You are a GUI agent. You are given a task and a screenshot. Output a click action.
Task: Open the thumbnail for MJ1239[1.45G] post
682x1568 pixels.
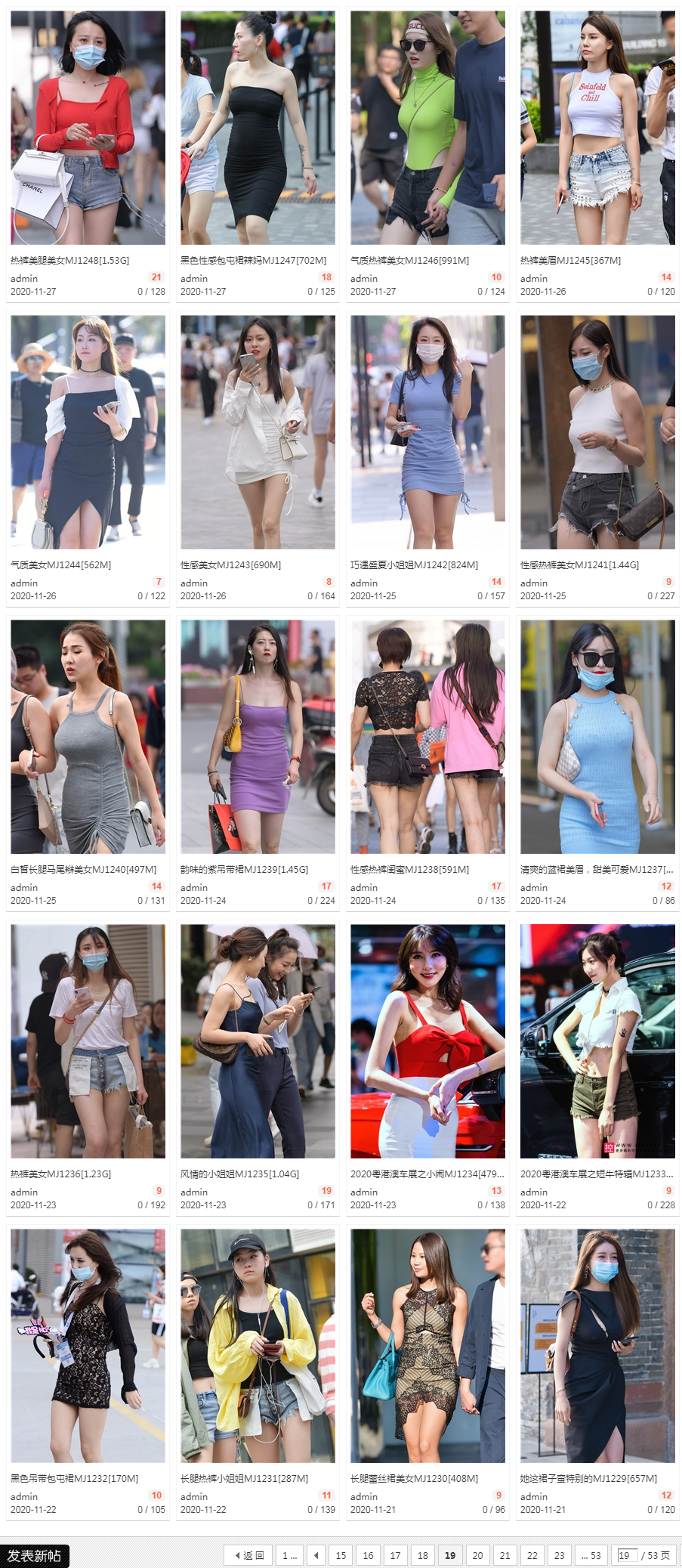[258, 737]
